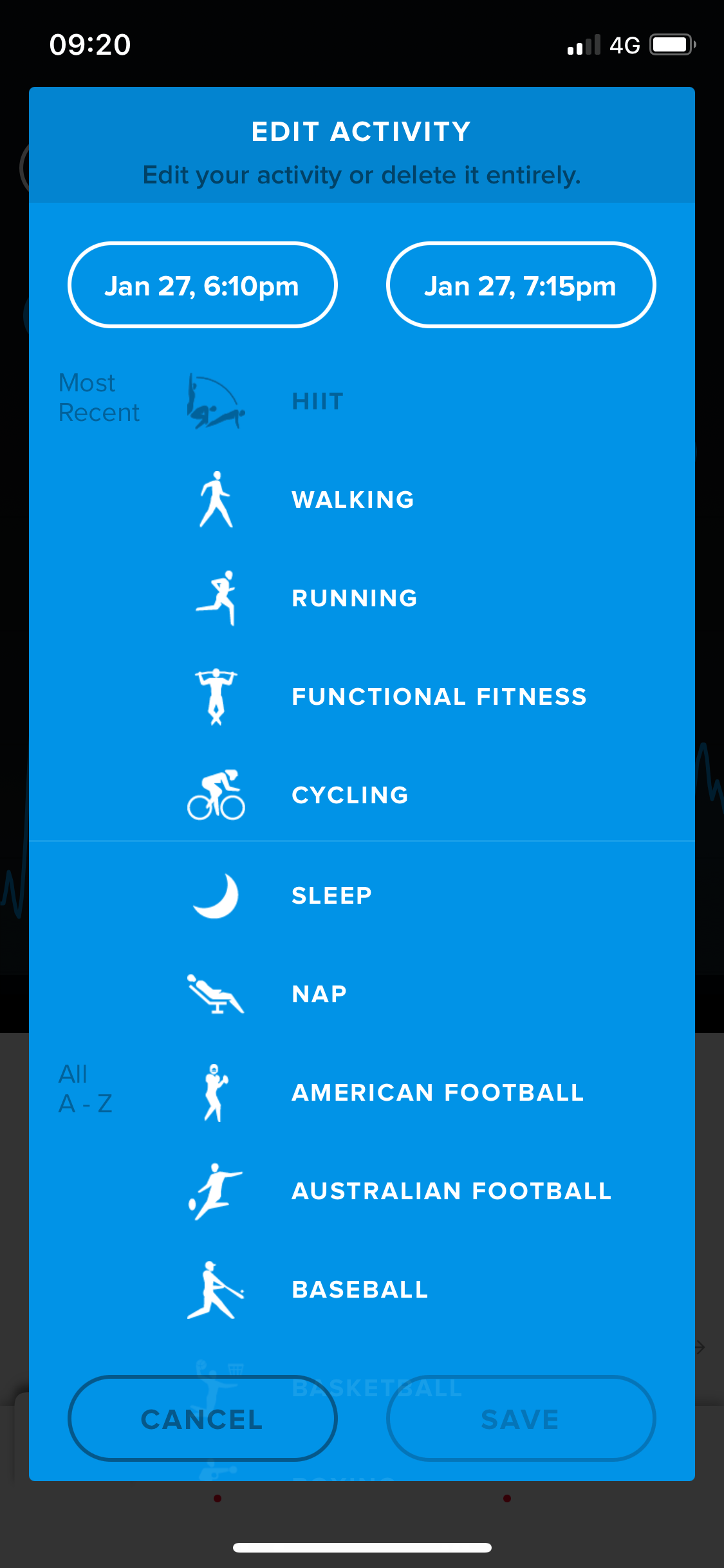Image resolution: width=724 pixels, height=1568 pixels.
Task: Select Baseball as the activity
Action: click(x=362, y=1289)
